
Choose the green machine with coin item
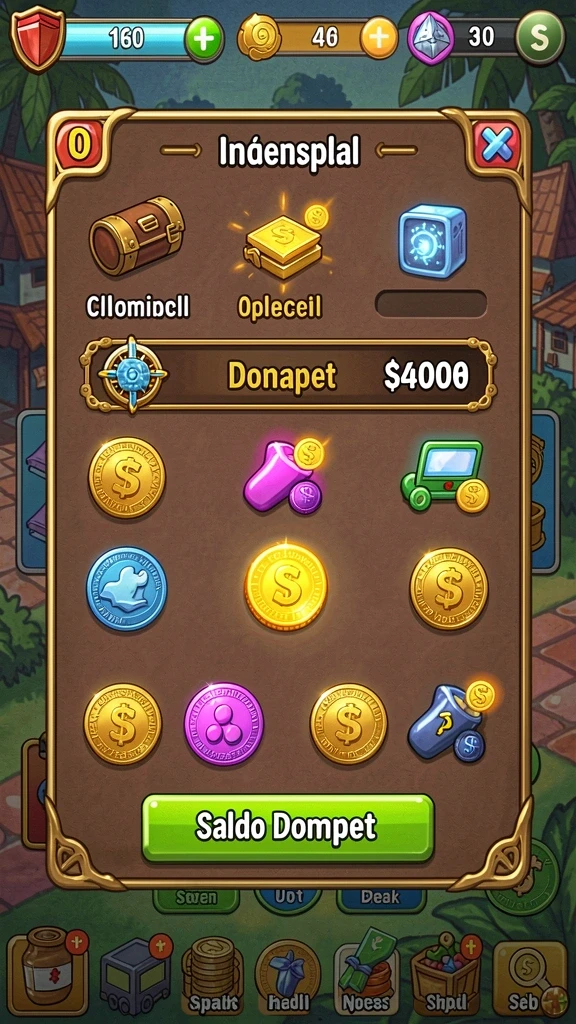tap(445, 476)
